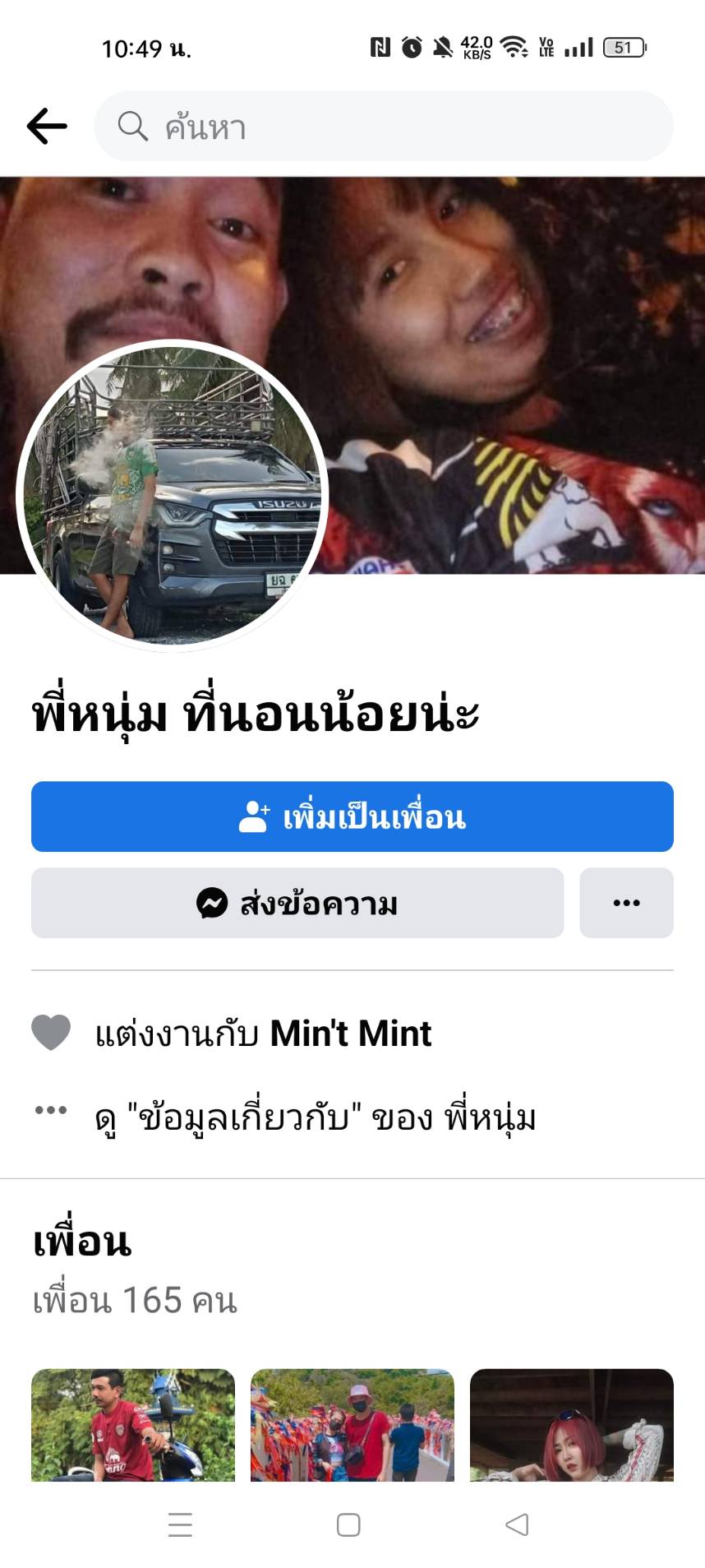Open the pink-haired friend's tile
This screenshot has width=705, height=1568.
[571, 1425]
